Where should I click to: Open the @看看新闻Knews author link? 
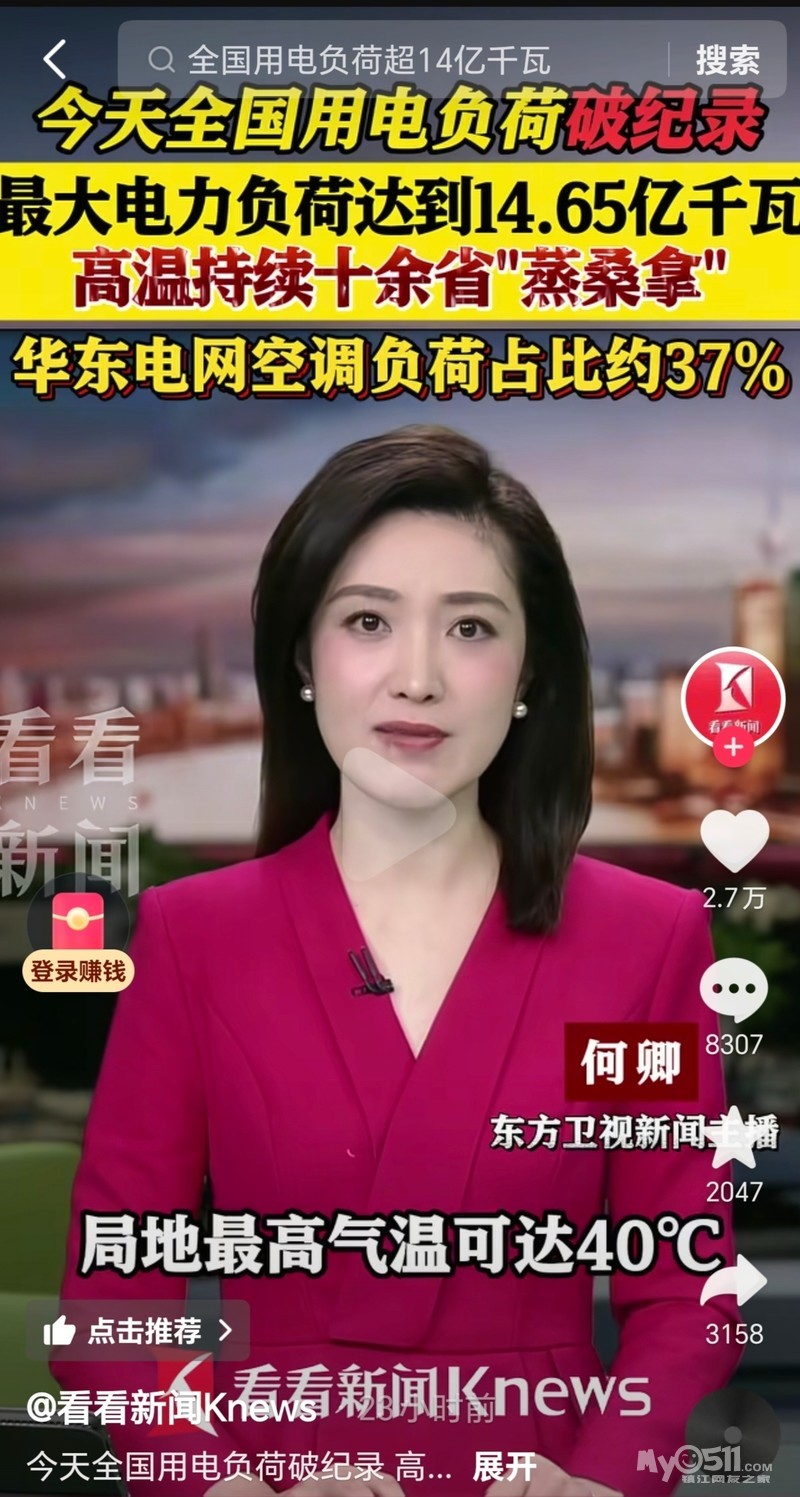[x=170, y=1408]
